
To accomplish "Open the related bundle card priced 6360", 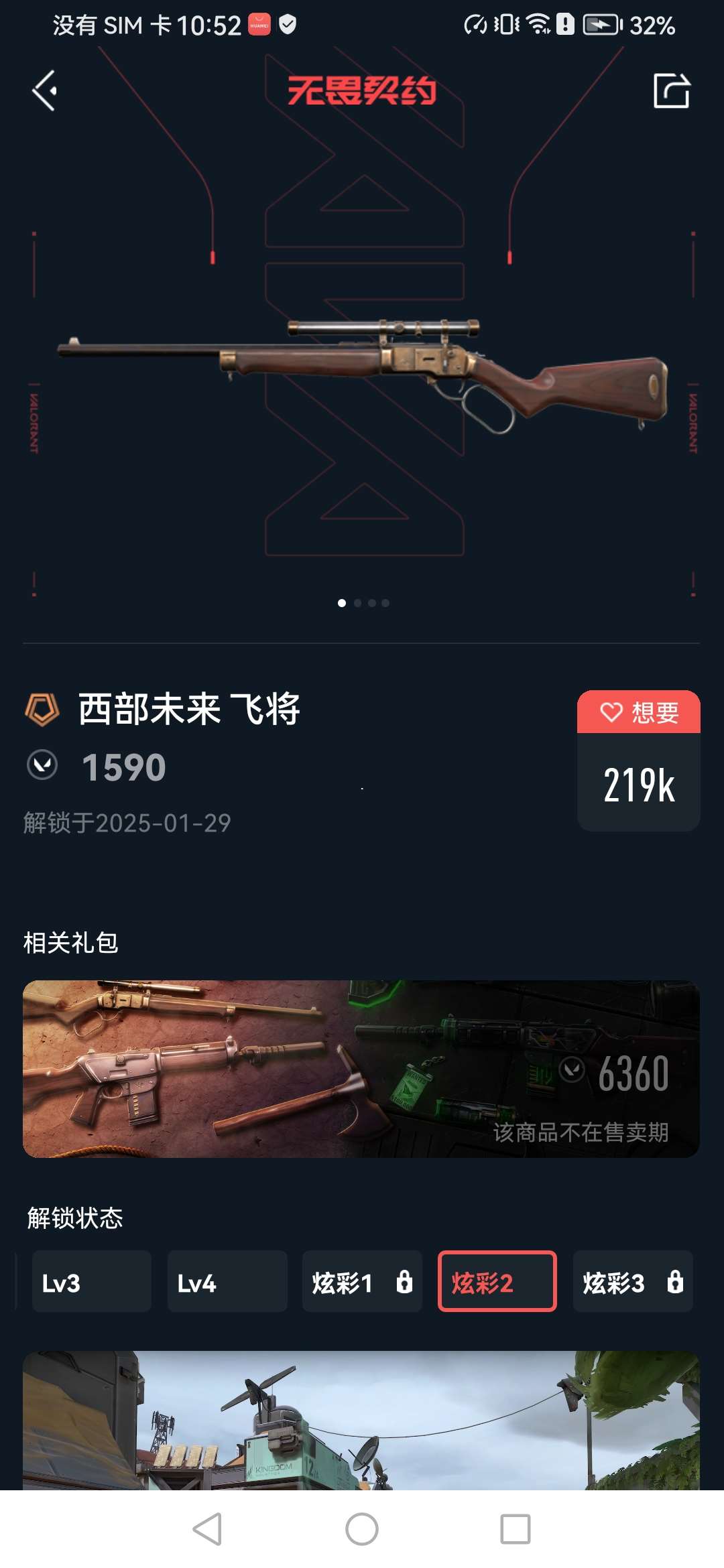I will (361, 1069).
